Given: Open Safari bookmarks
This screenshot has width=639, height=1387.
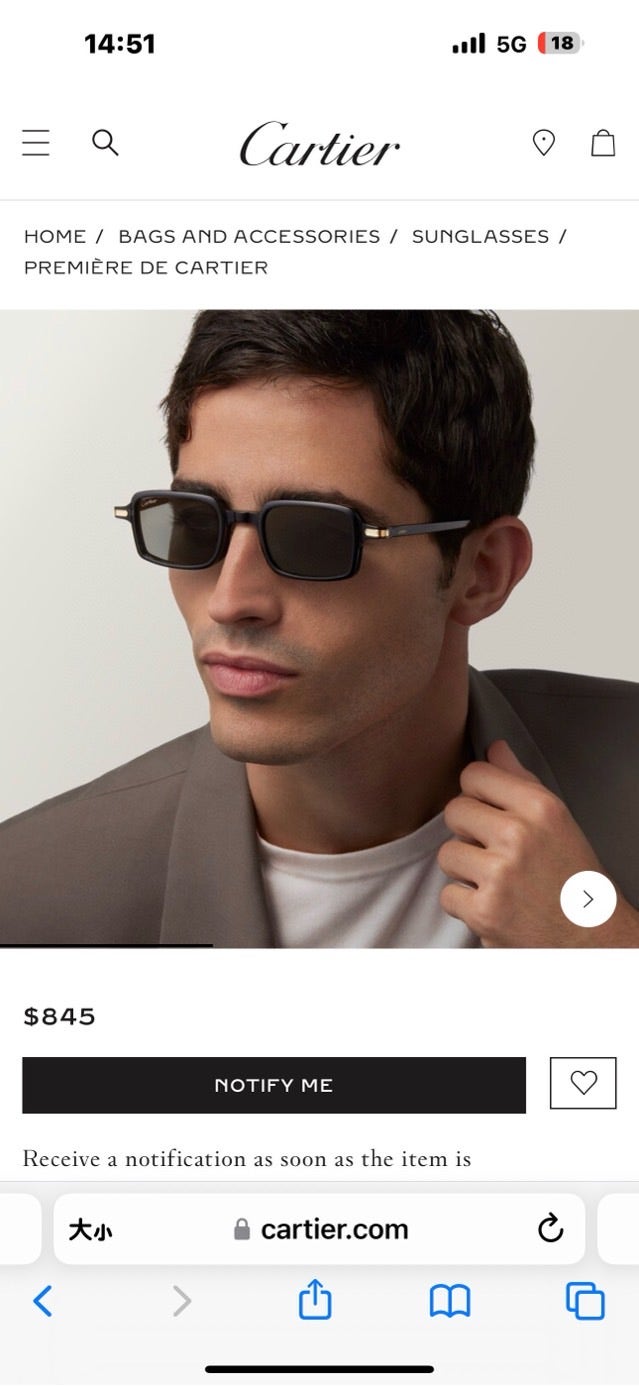Looking at the screenshot, I should pos(449,1301).
